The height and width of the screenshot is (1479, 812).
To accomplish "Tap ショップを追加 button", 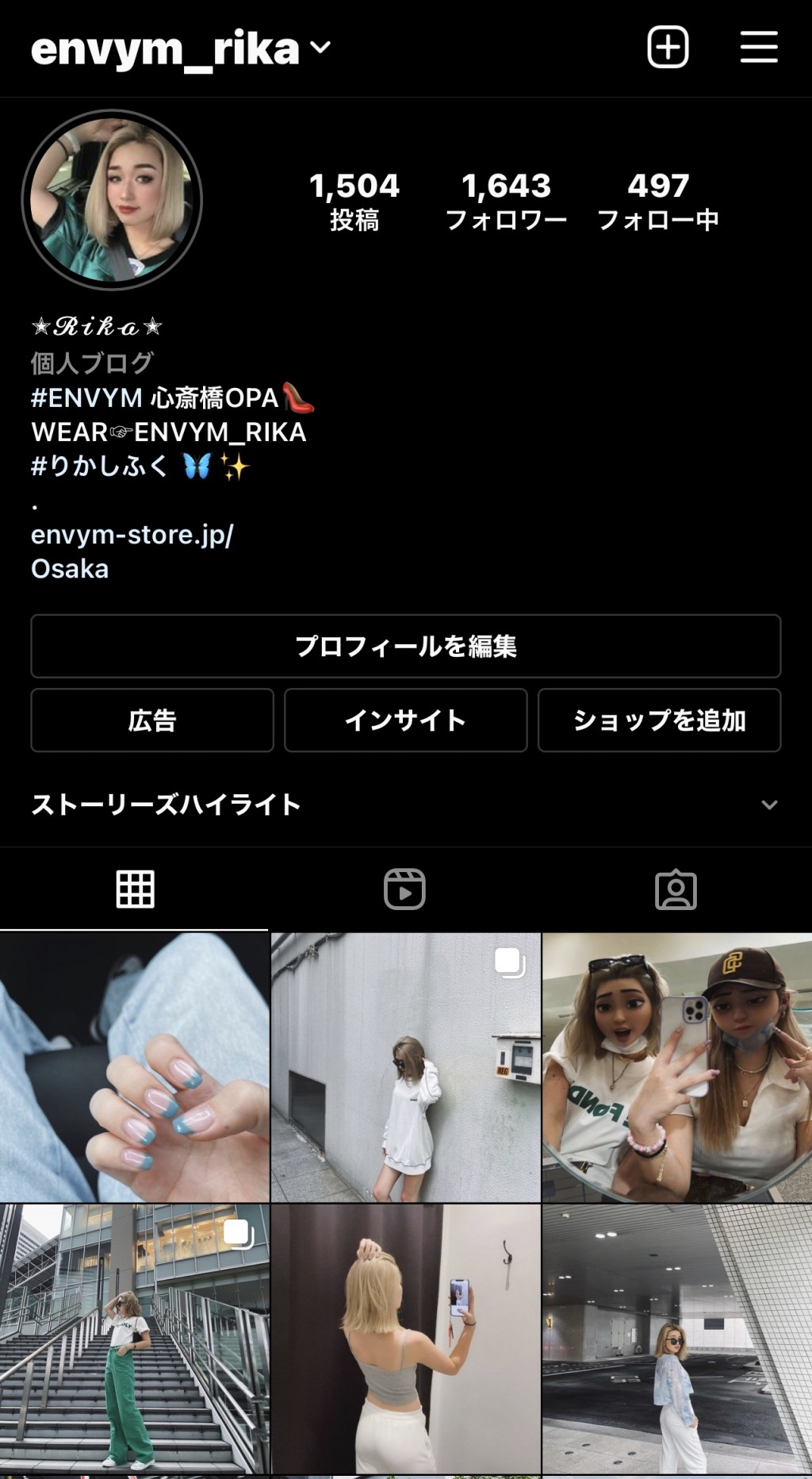I will coord(659,720).
